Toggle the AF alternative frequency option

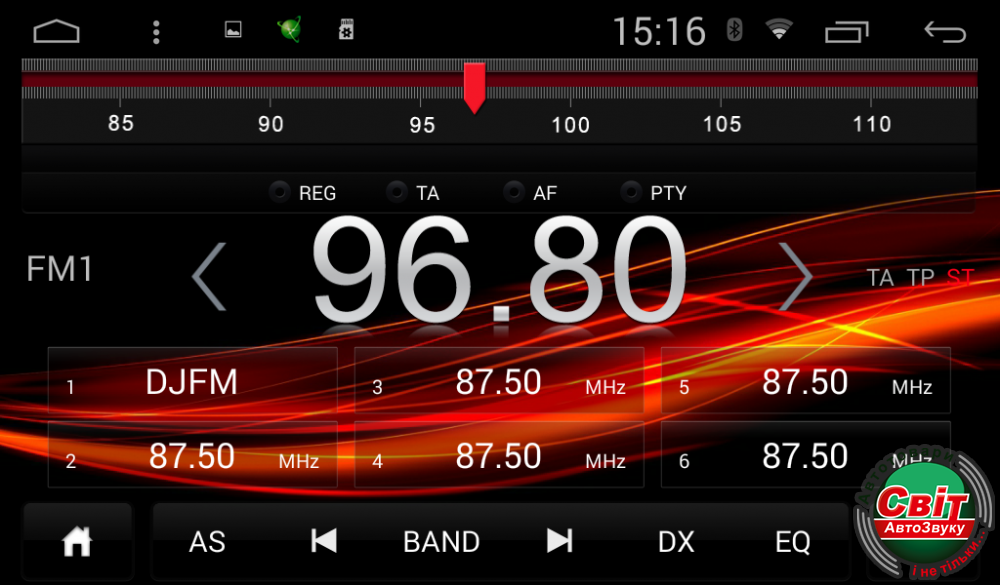[x=531, y=192]
